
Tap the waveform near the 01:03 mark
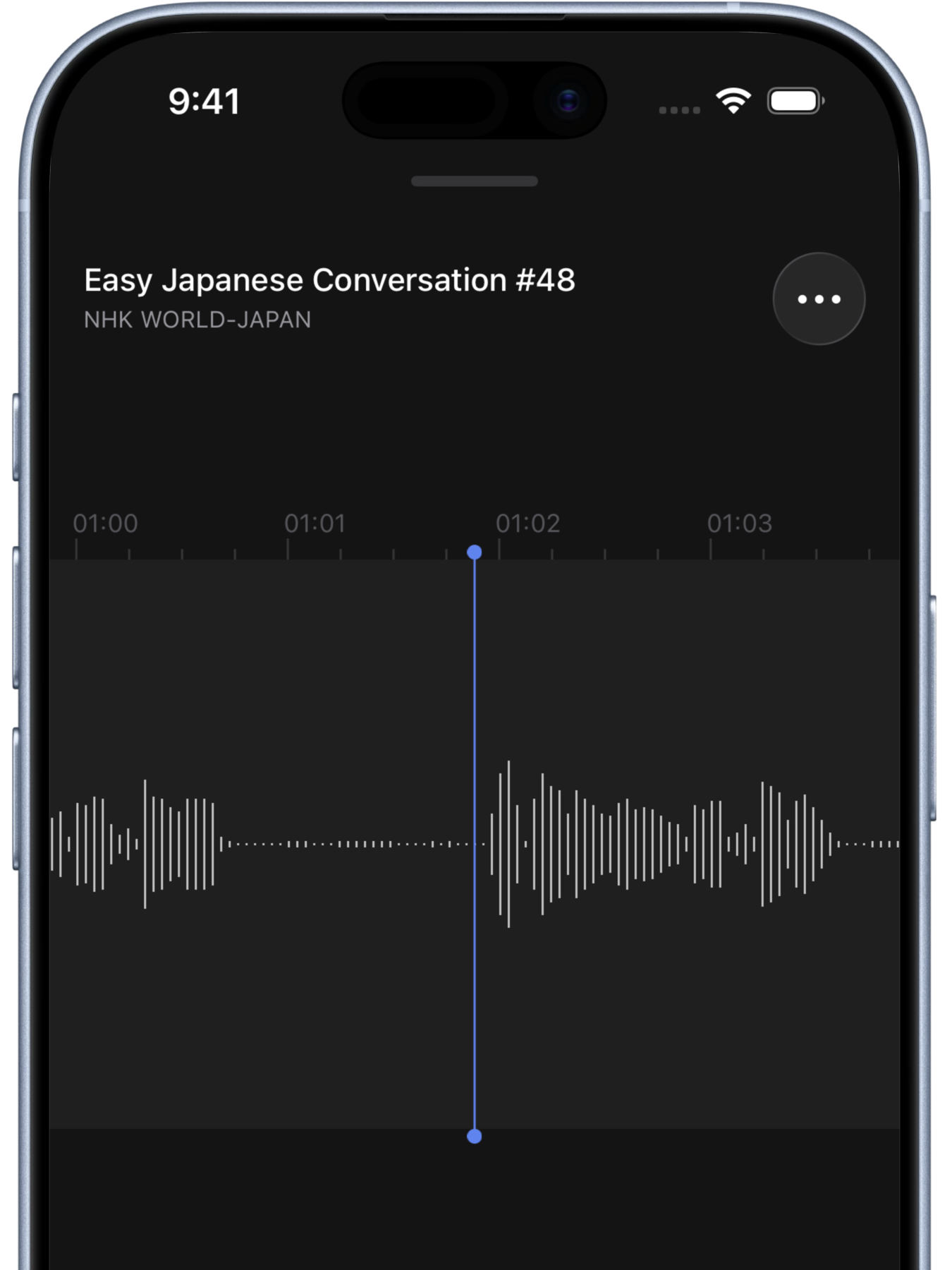coord(740,843)
